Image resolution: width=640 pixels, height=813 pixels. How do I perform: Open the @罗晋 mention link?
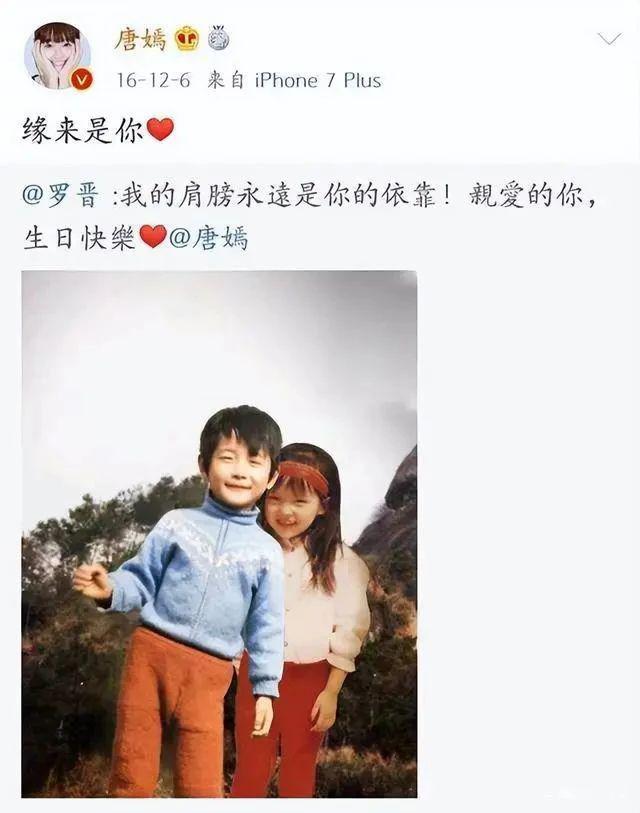click(x=59, y=196)
